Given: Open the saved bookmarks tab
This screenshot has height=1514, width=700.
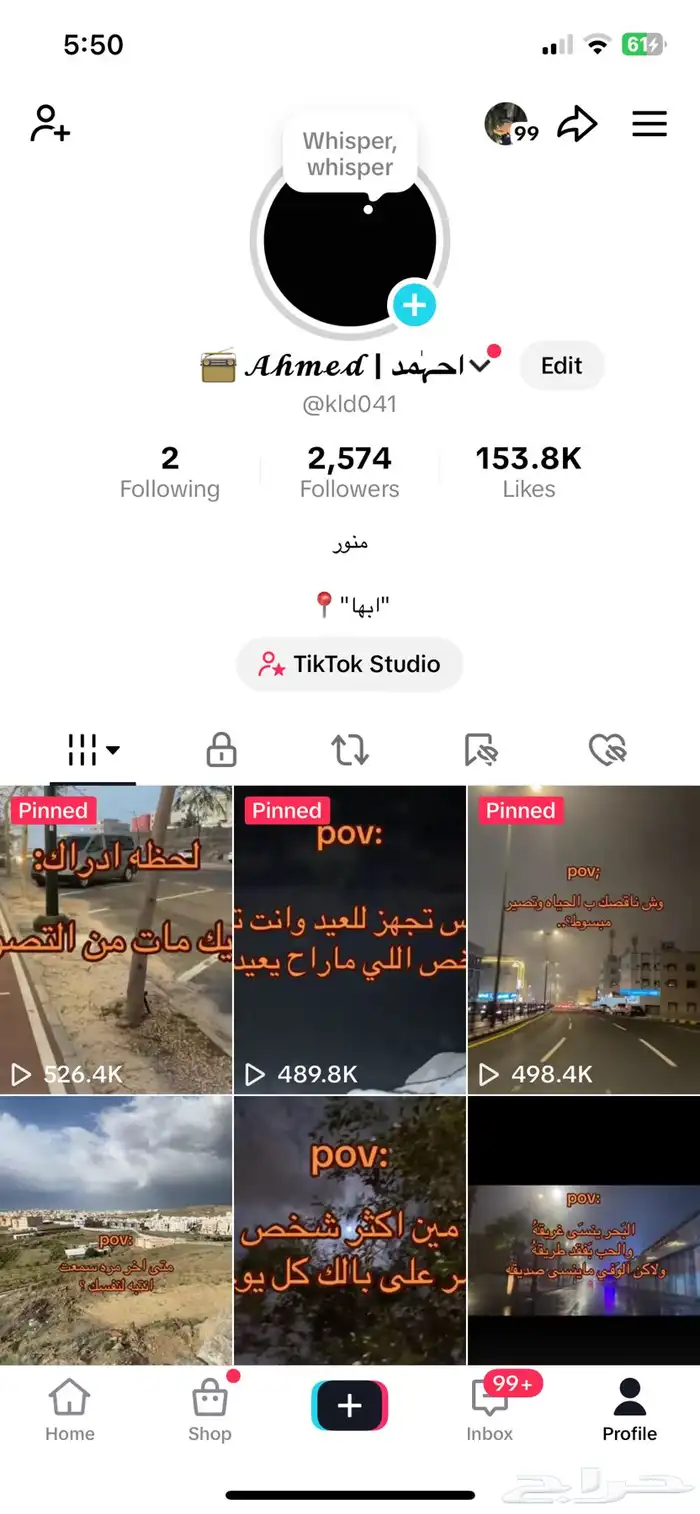Looking at the screenshot, I should [481, 749].
